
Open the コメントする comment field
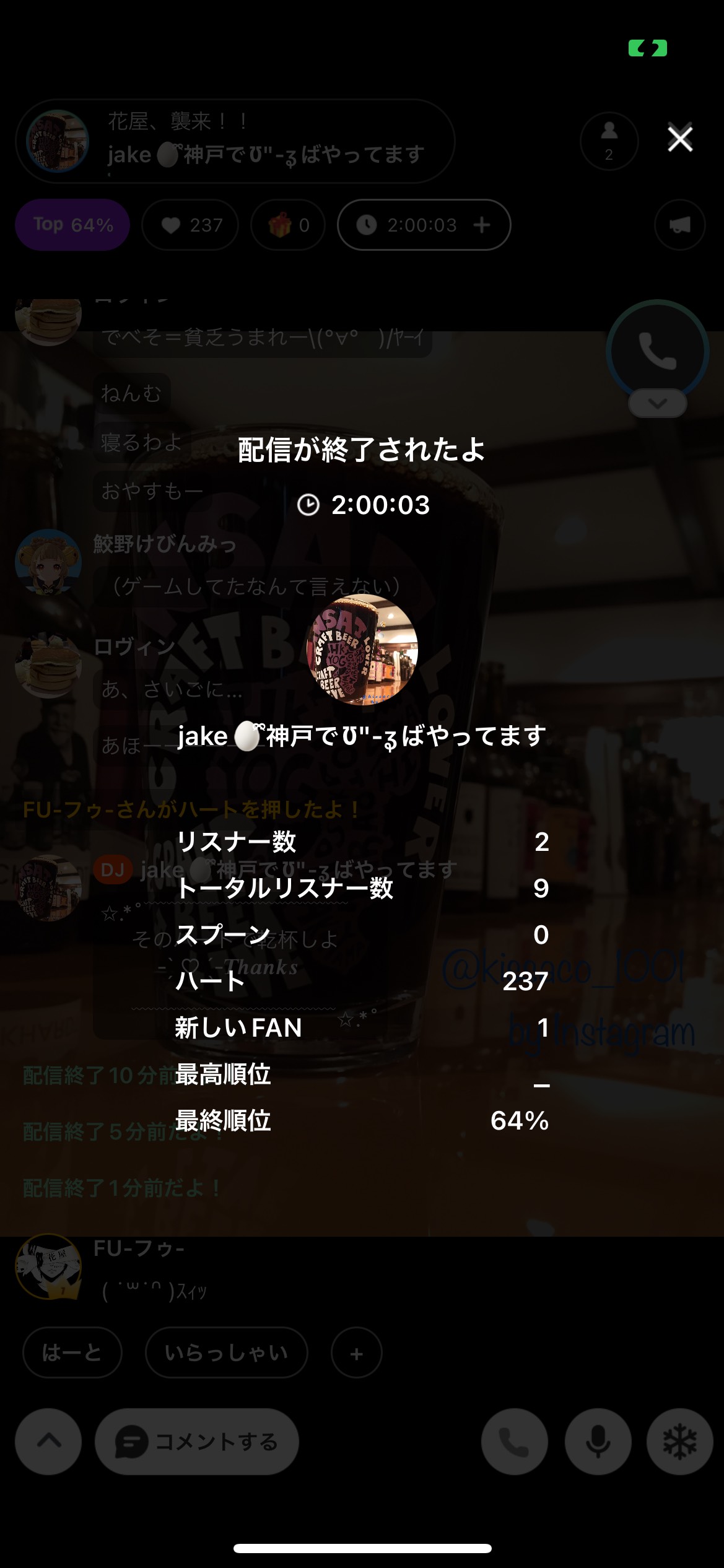tap(197, 1442)
